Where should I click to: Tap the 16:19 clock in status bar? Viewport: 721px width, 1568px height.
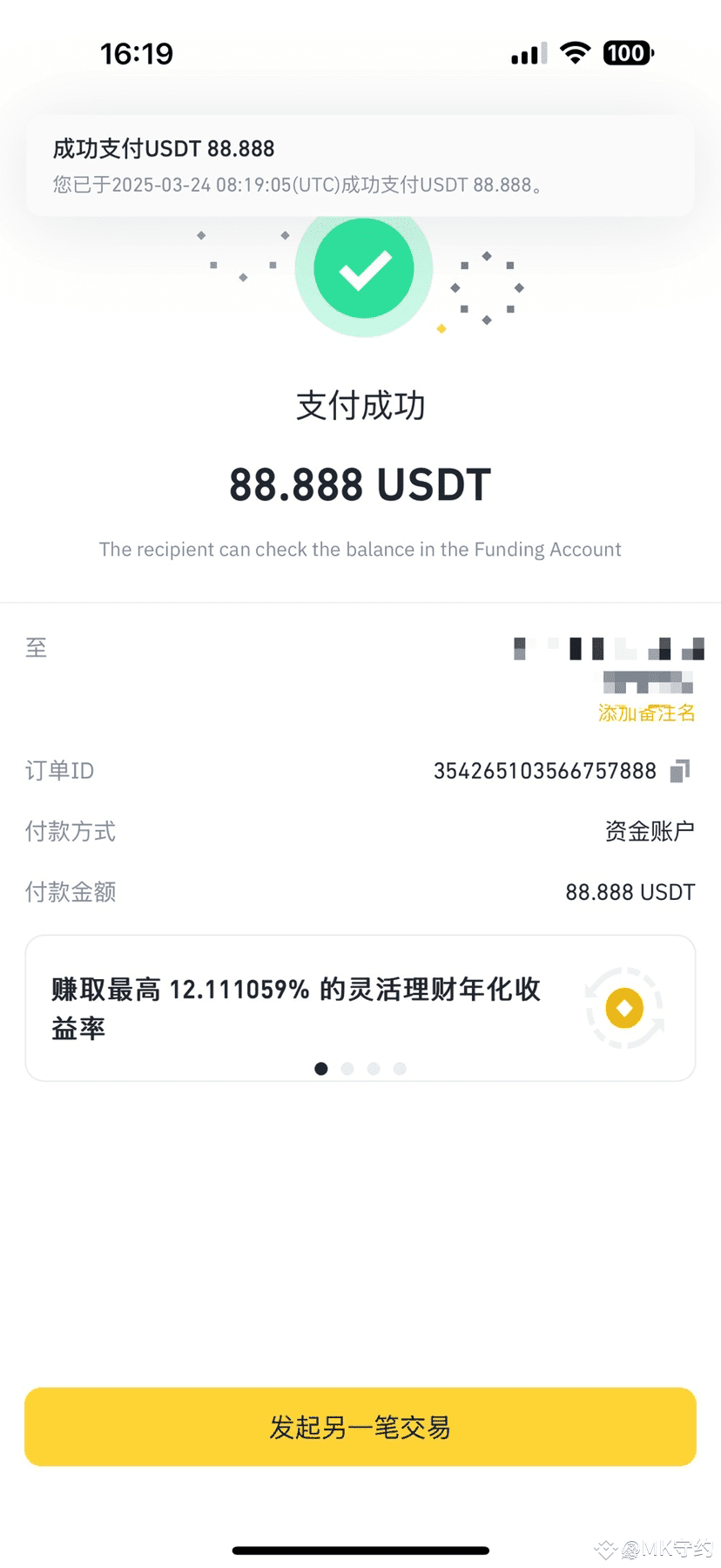(137, 52)
